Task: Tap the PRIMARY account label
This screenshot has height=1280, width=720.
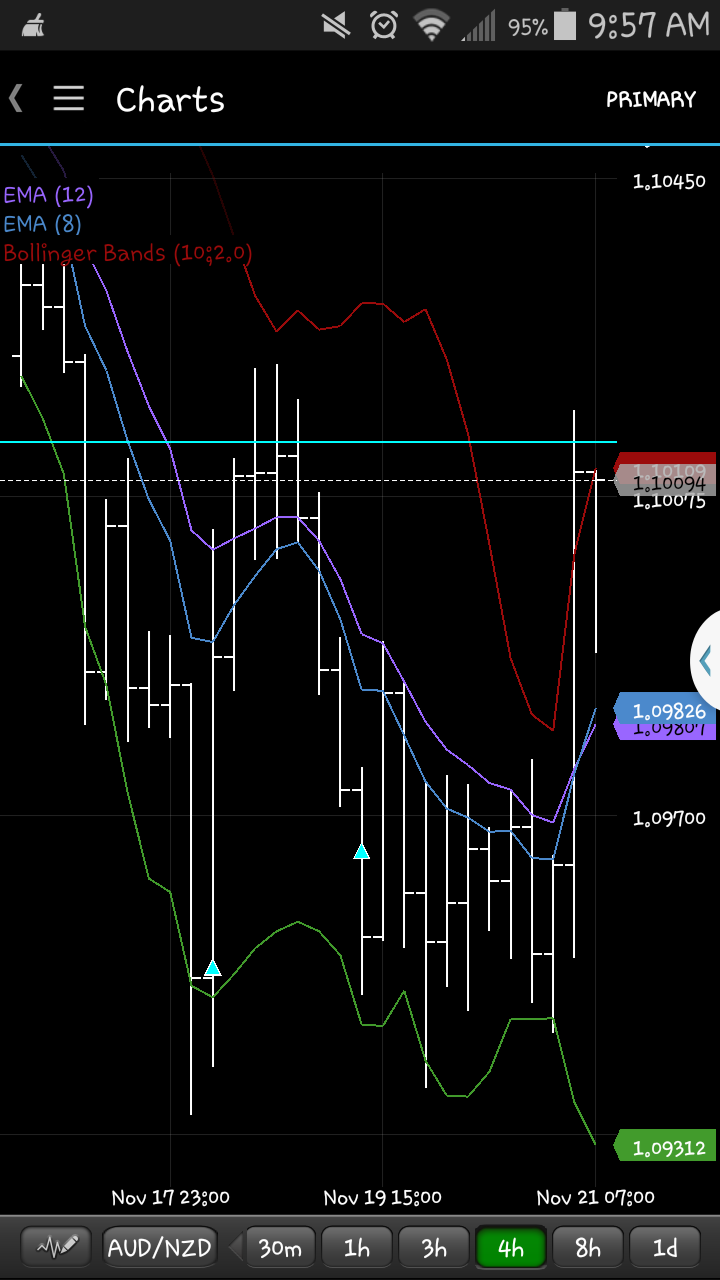Action: [x=650, y=100]
